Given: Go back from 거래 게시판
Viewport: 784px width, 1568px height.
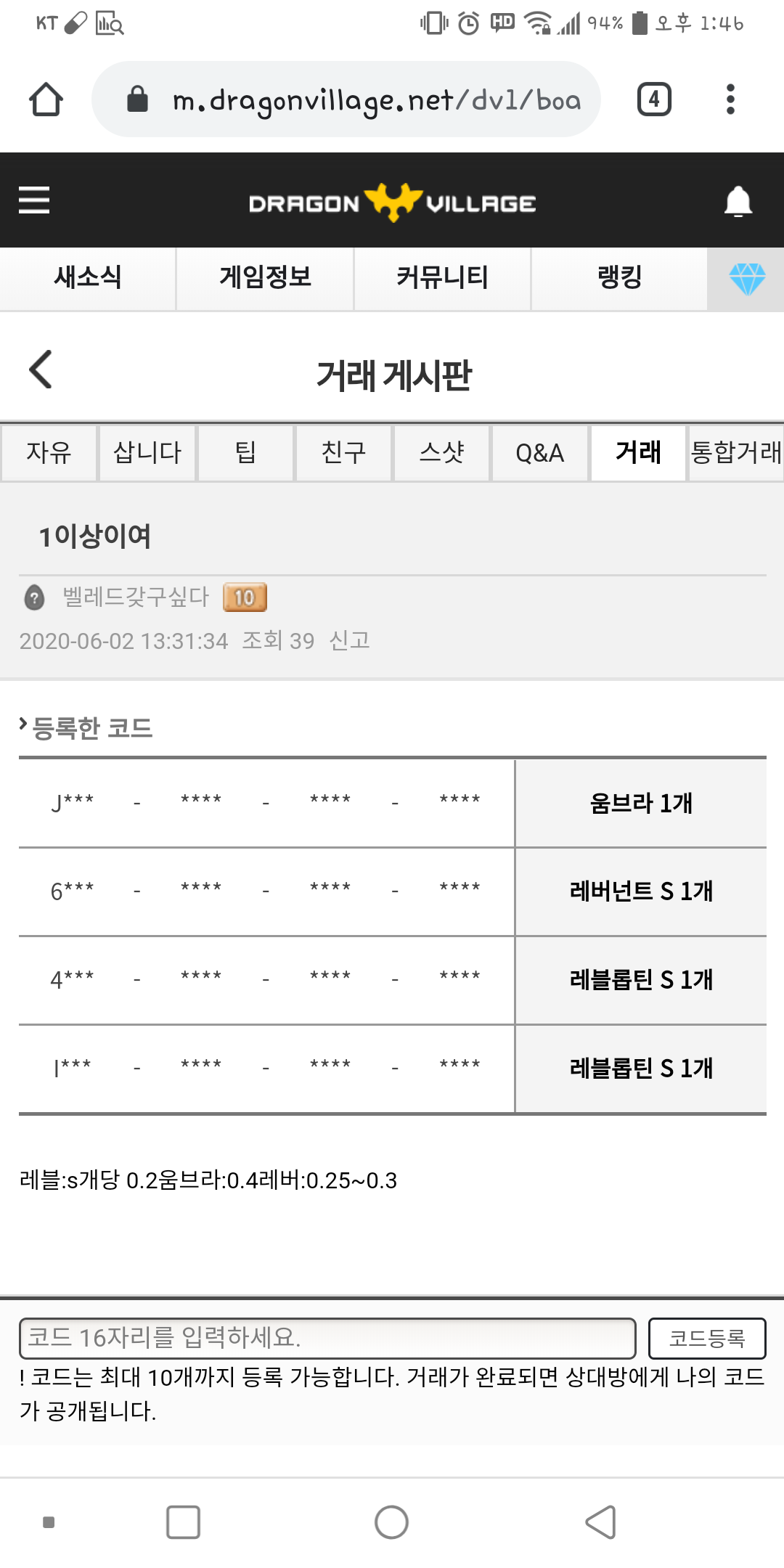Looking at the screenshot, I should [x=41, y=370].
